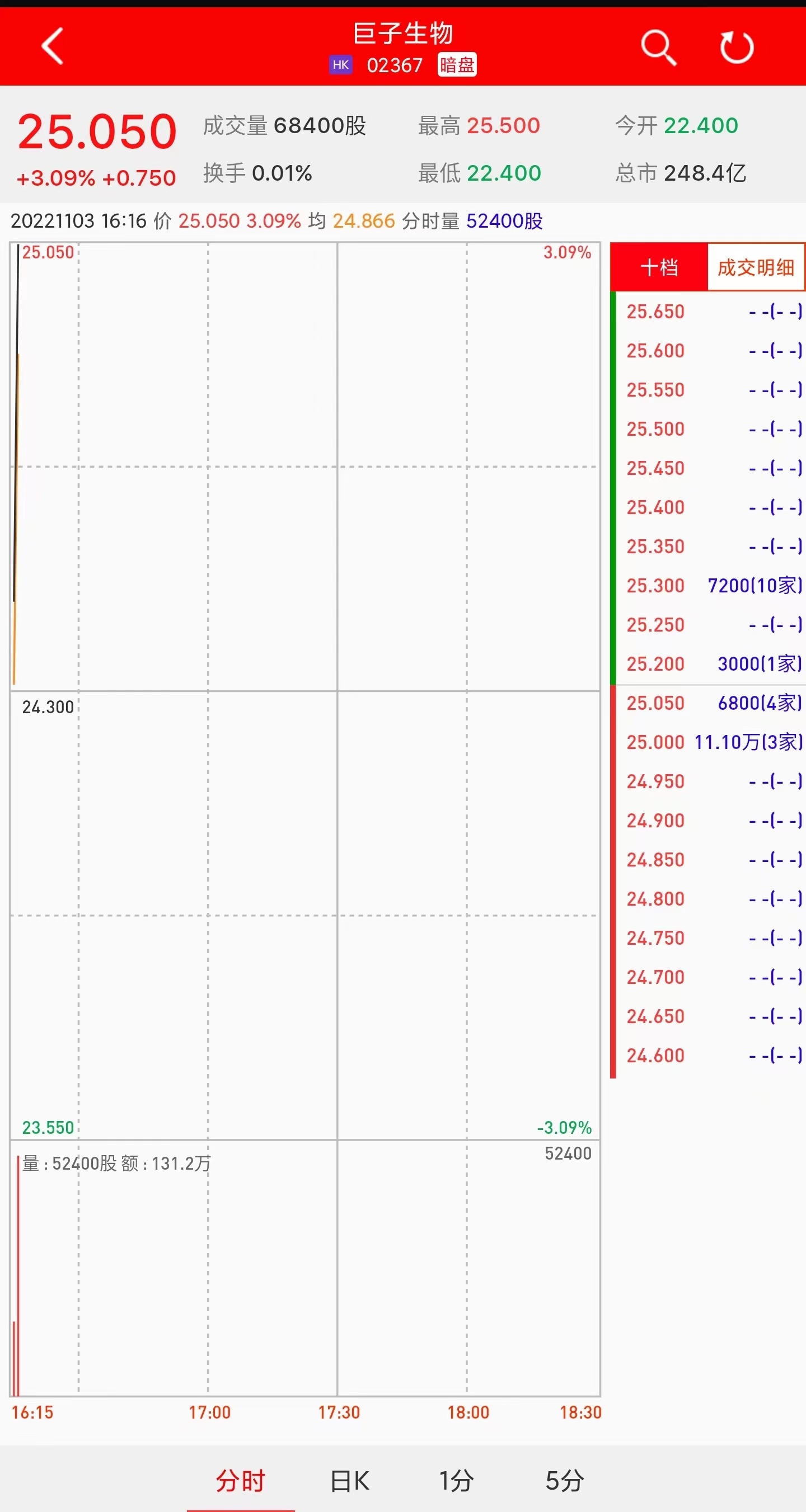
Task: Switch to the 十档 order book tab
Action: tap(659, 267)
